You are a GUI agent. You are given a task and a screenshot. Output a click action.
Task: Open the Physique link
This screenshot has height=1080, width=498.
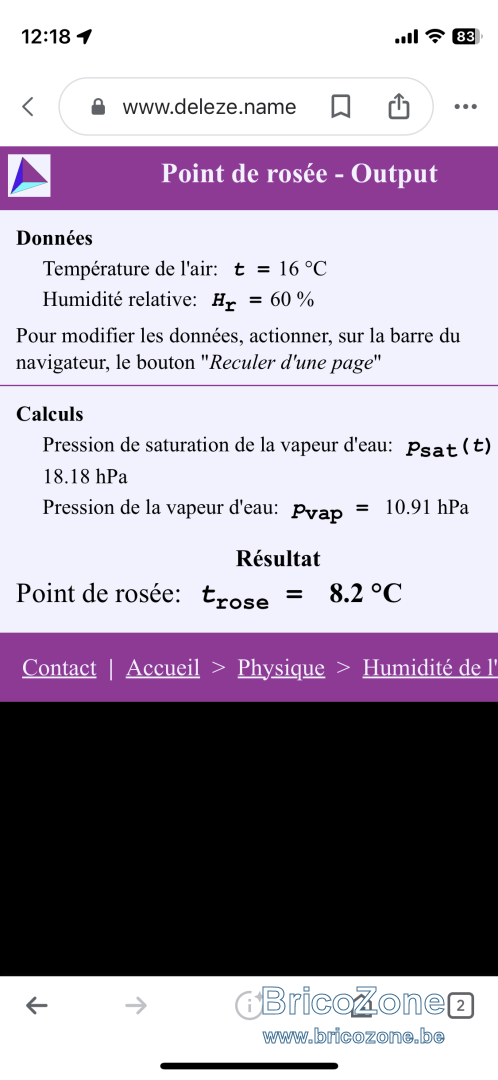281,667
